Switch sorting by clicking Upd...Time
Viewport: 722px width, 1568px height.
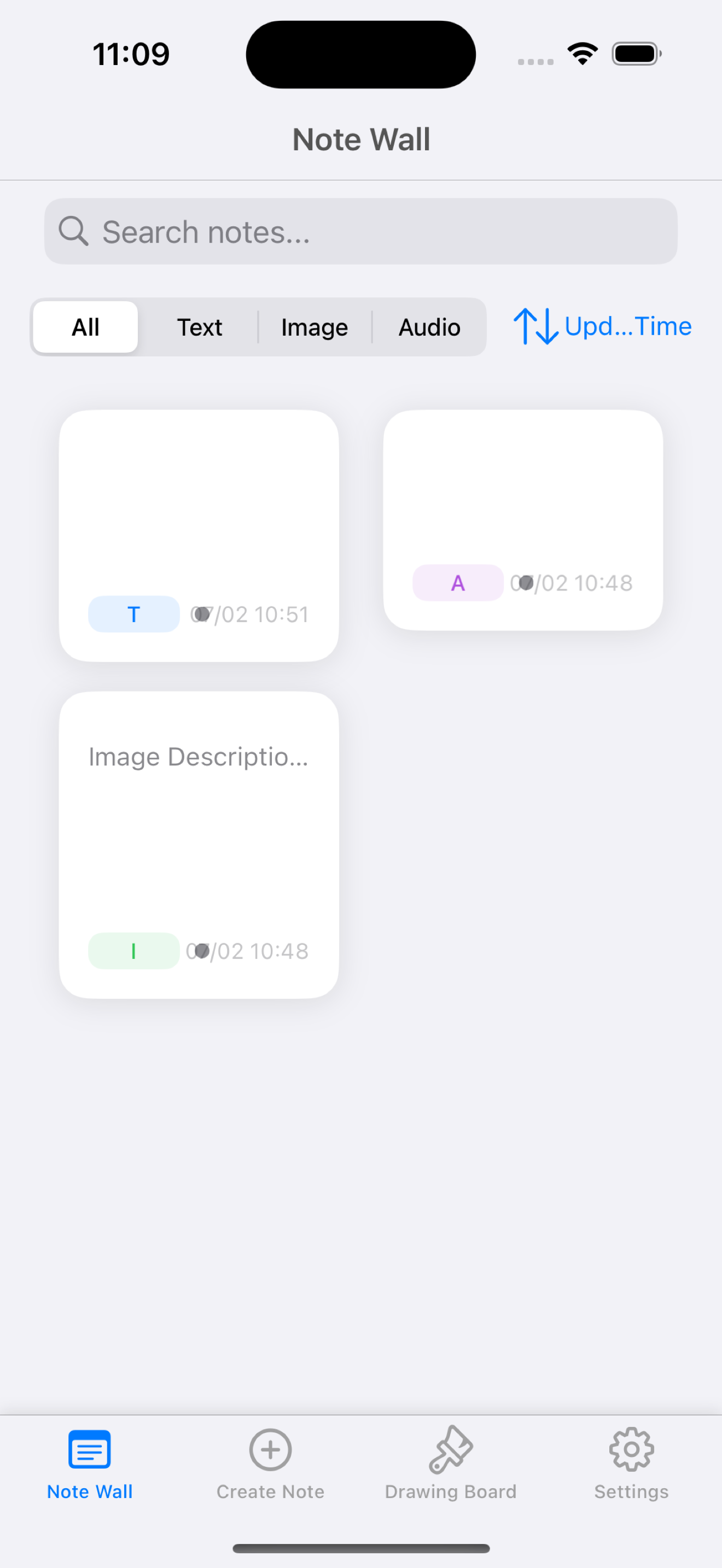(x=627, y=326)
